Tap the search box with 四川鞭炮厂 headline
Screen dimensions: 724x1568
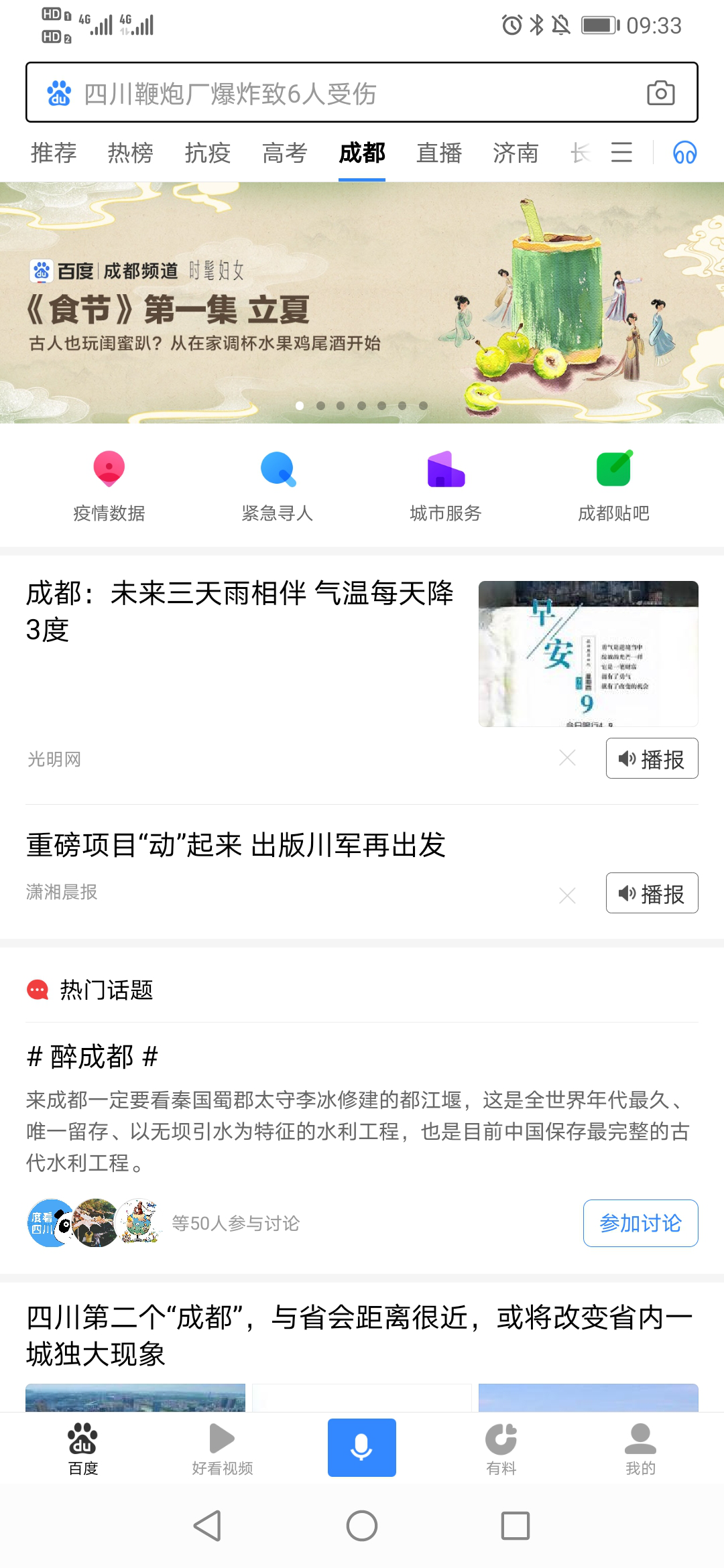(335, 93)
